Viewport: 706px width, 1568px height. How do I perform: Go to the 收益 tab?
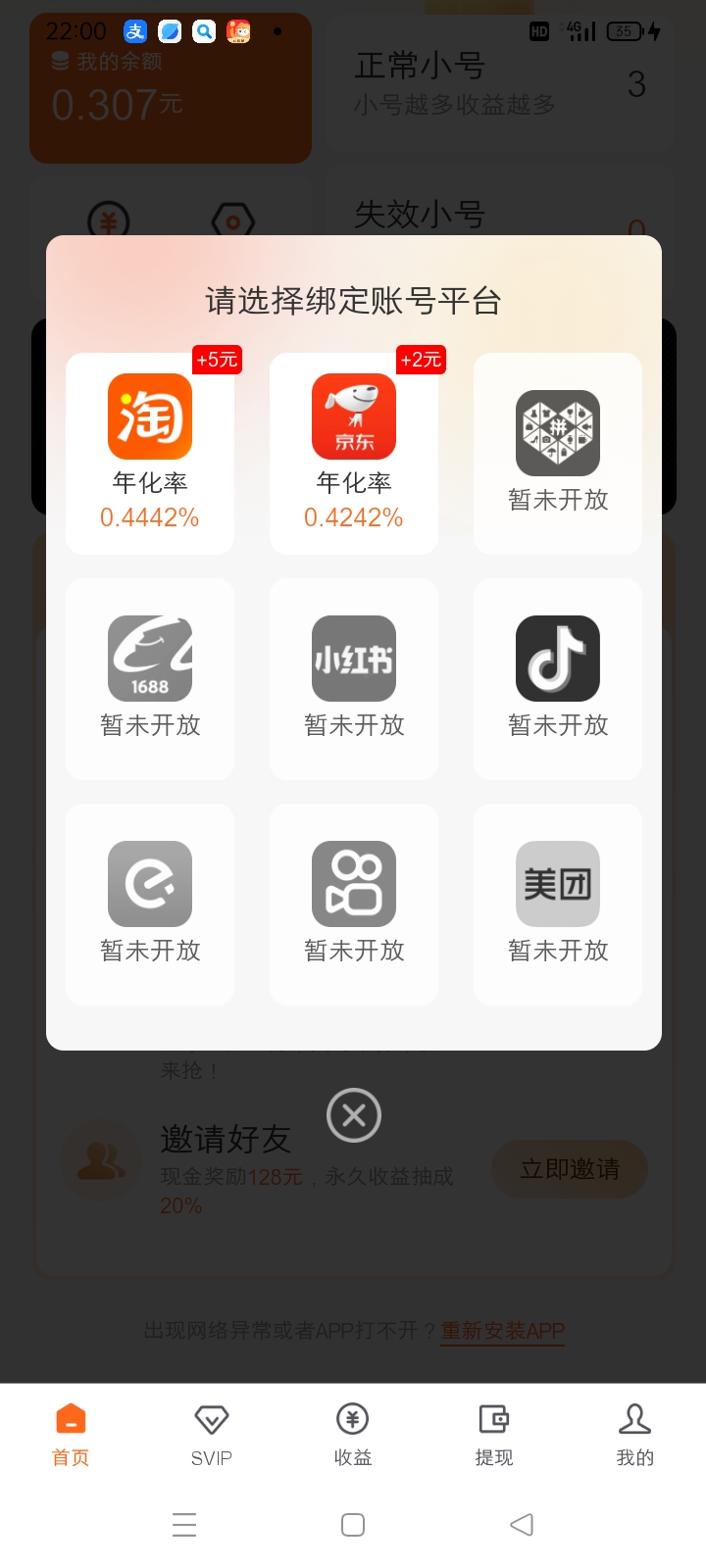353,1435
